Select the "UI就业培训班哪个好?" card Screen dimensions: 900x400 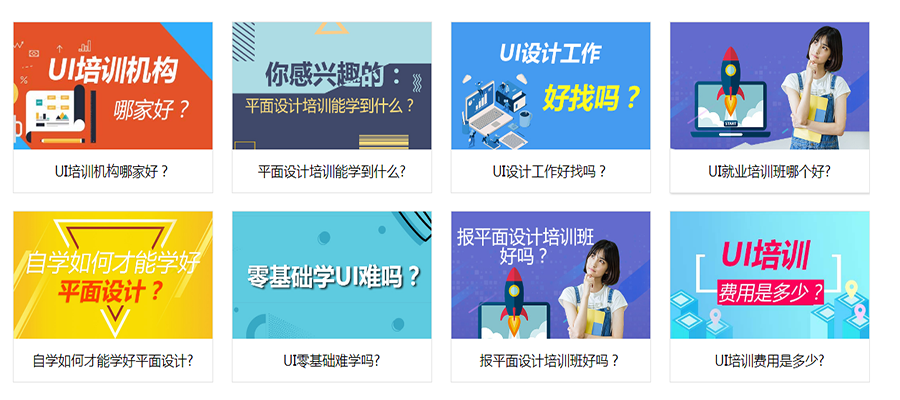769,171
